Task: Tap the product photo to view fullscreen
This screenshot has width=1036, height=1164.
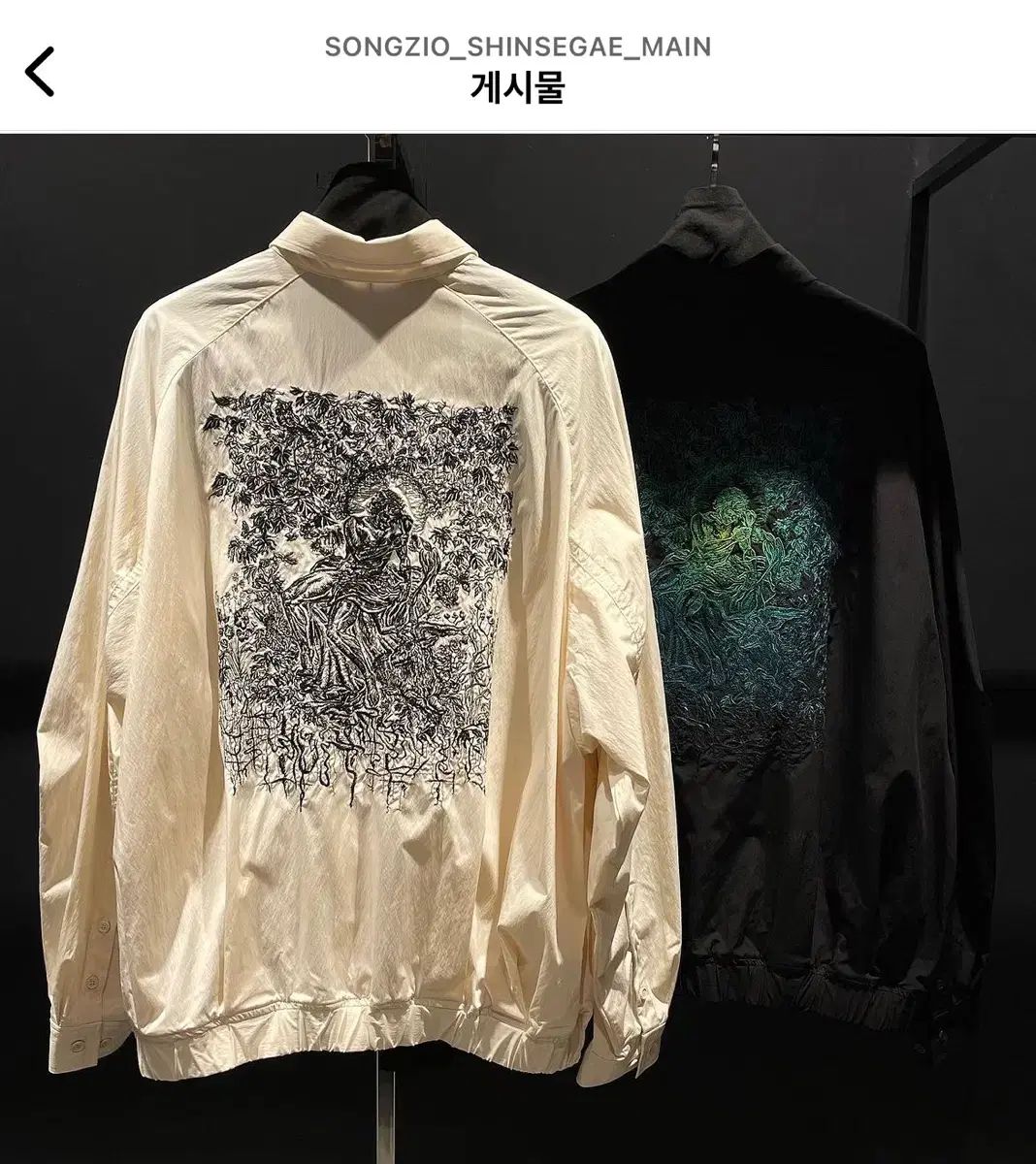Action: [518, 650]
